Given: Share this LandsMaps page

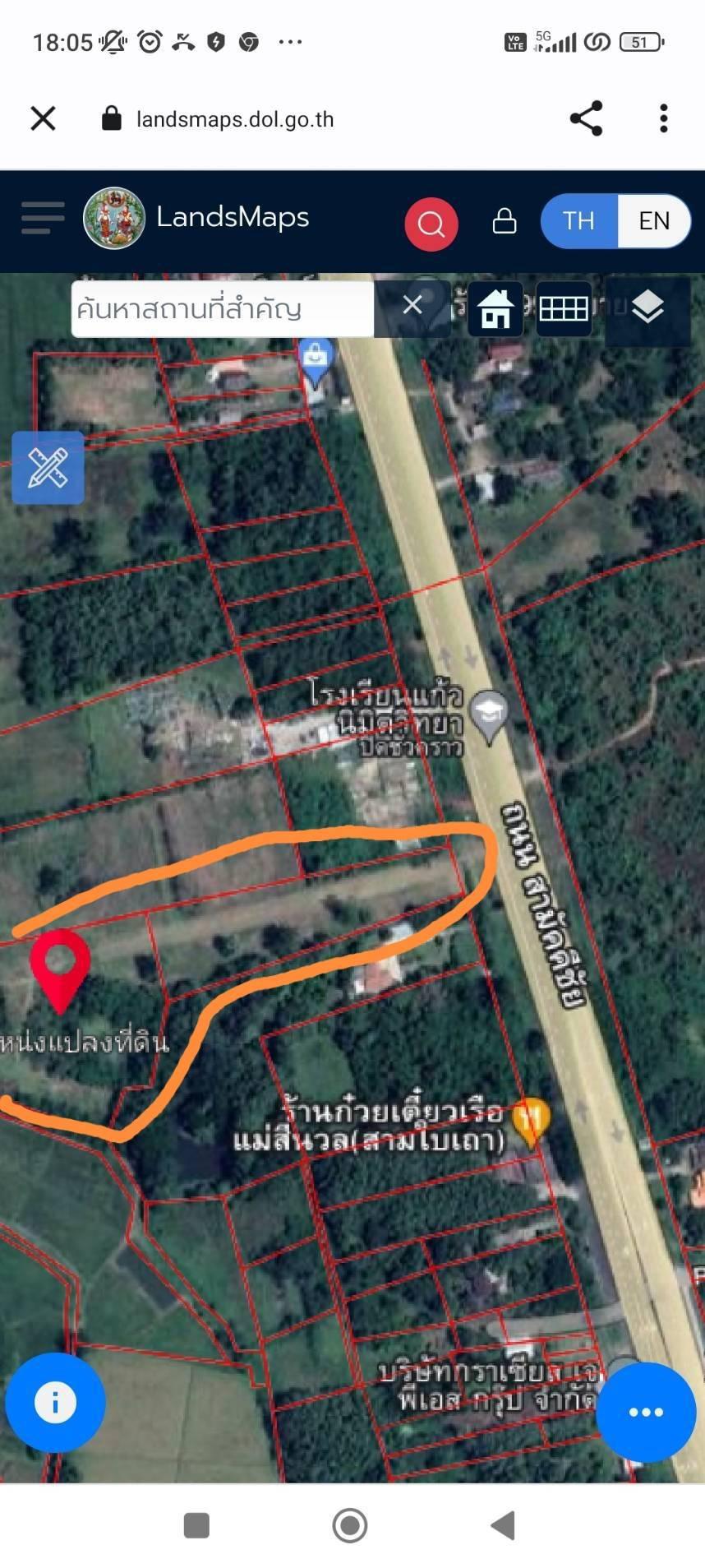Looking at the screenshot, I should pyautogui.click(x=586, y=118).
